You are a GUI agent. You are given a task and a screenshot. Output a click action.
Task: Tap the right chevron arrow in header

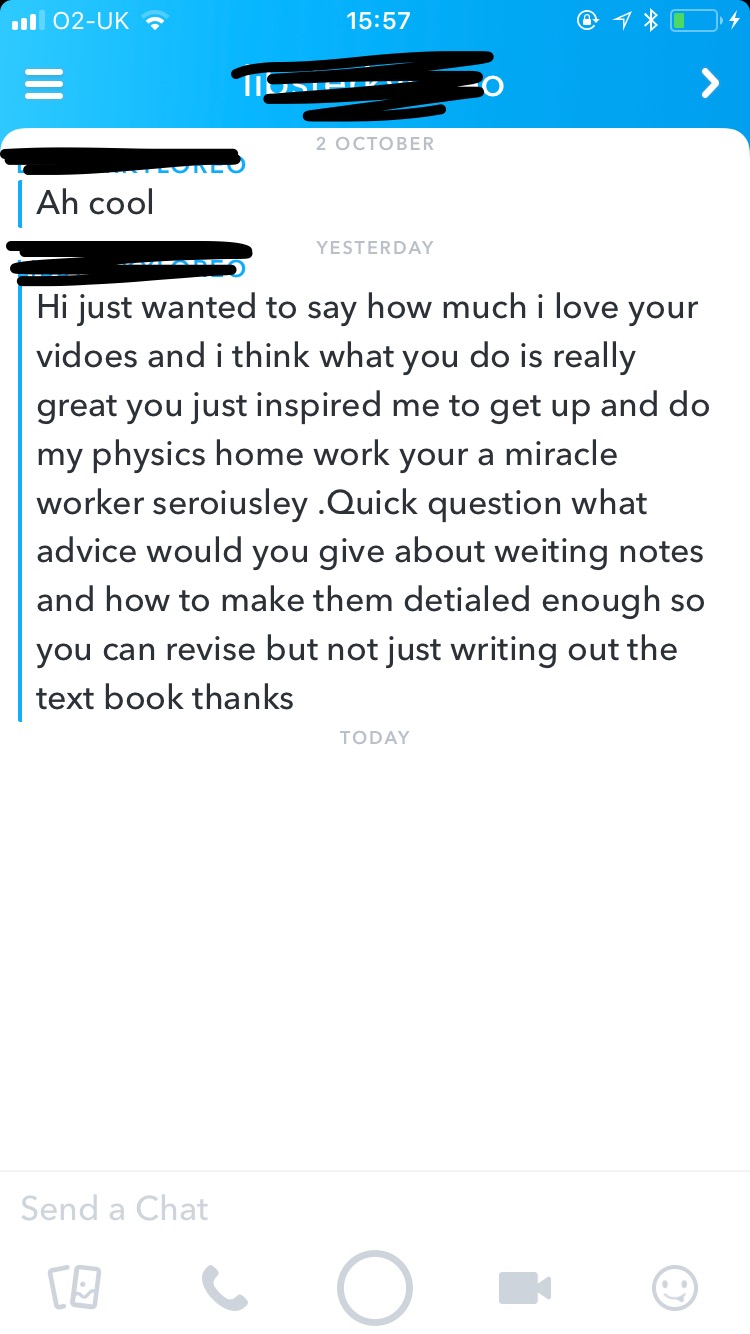[x=710, y=84]
